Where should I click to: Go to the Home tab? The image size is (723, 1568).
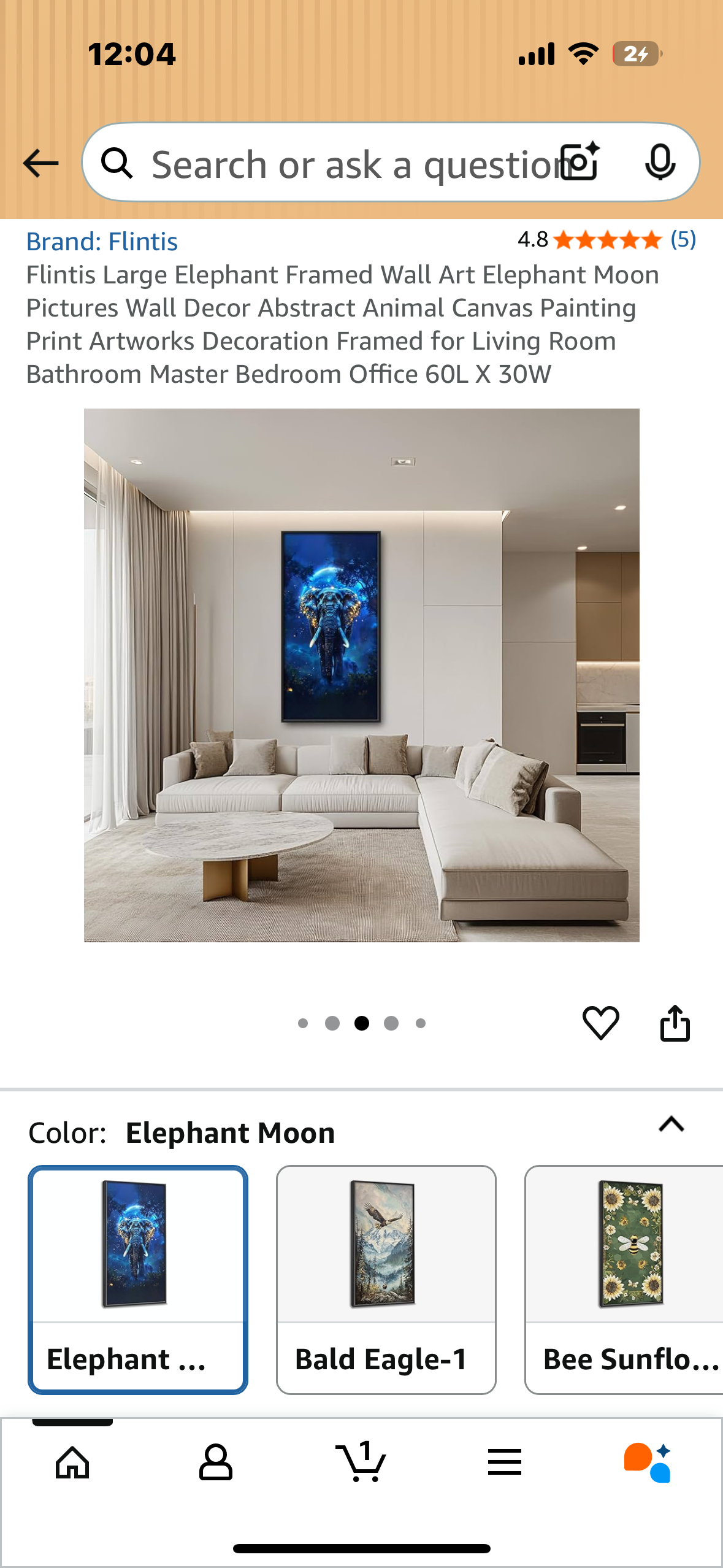[x=72, y=1462]
